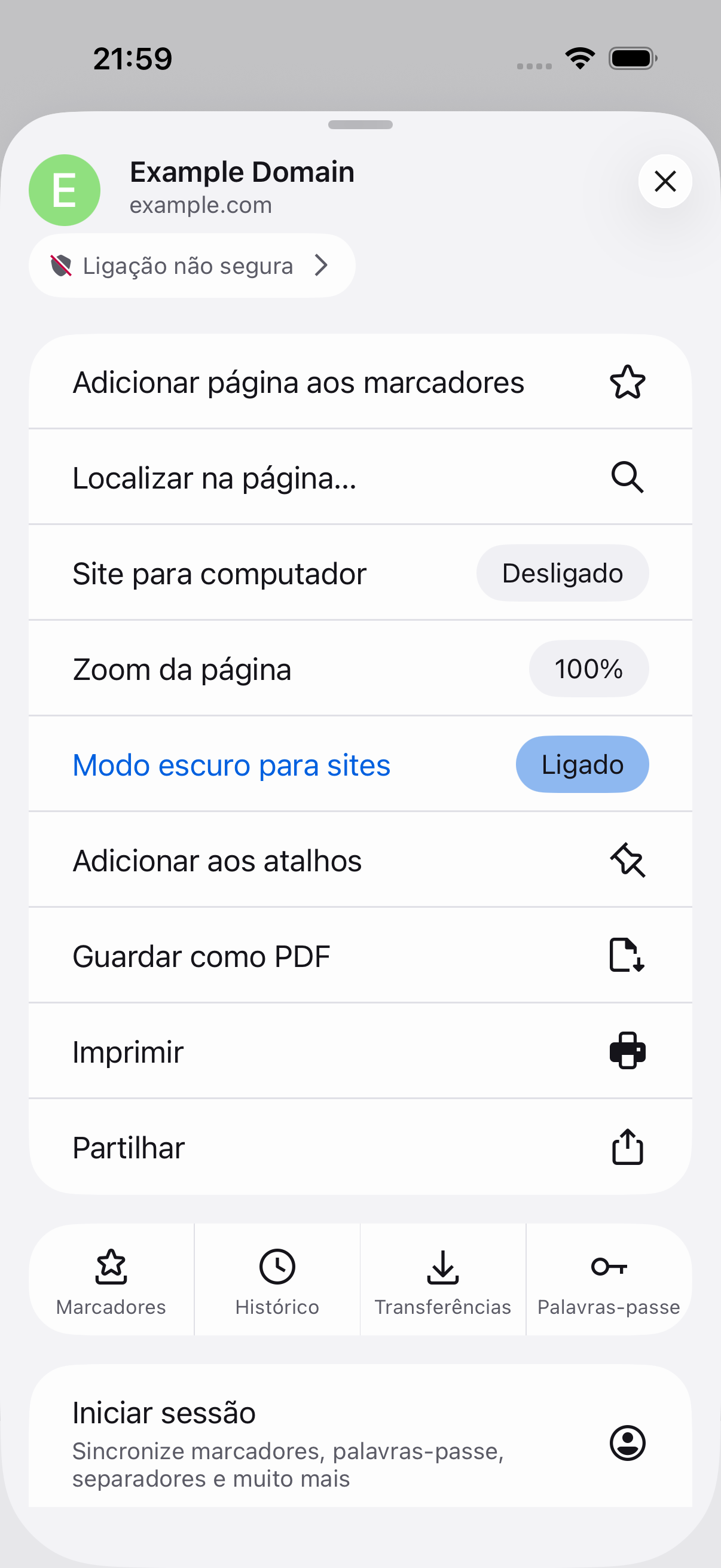Image resolution: width=721 pixels, height=1568 pixels.
Task: Tap Iniciar sessão to sign in
Action: pyautogui.click(x=359, y=1442)
